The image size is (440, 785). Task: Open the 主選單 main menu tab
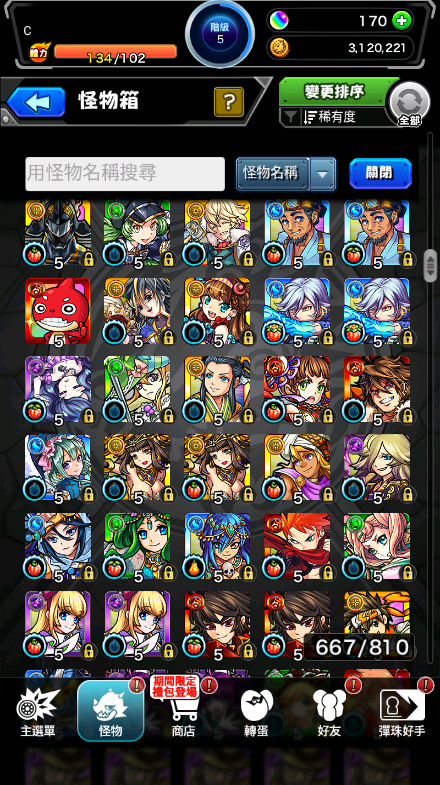pyautogui.click(x=38, y=713)
